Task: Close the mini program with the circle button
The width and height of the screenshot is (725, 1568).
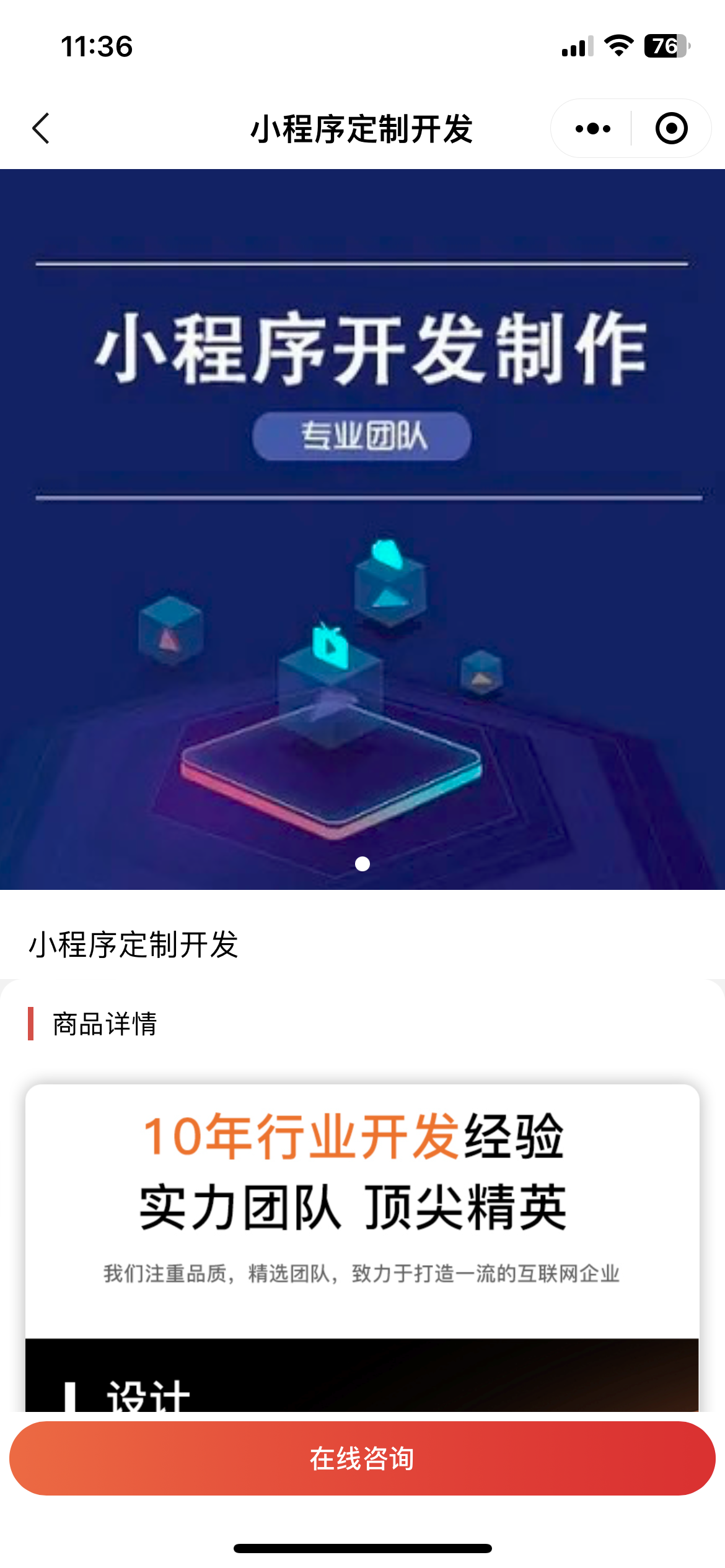Action: [x=671, y=129]
